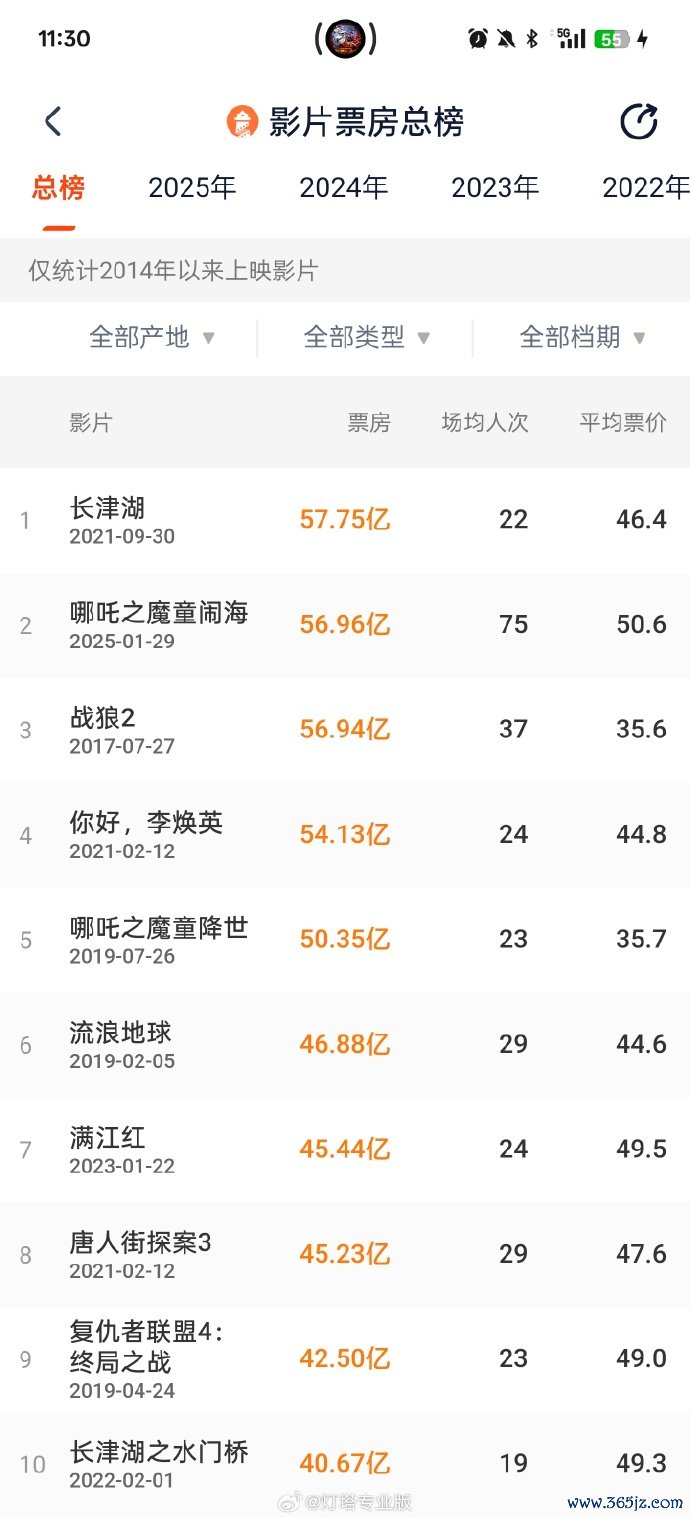Select the 总榜 tab
Viewport: 690px width, 1518px height.
[58, 187]
